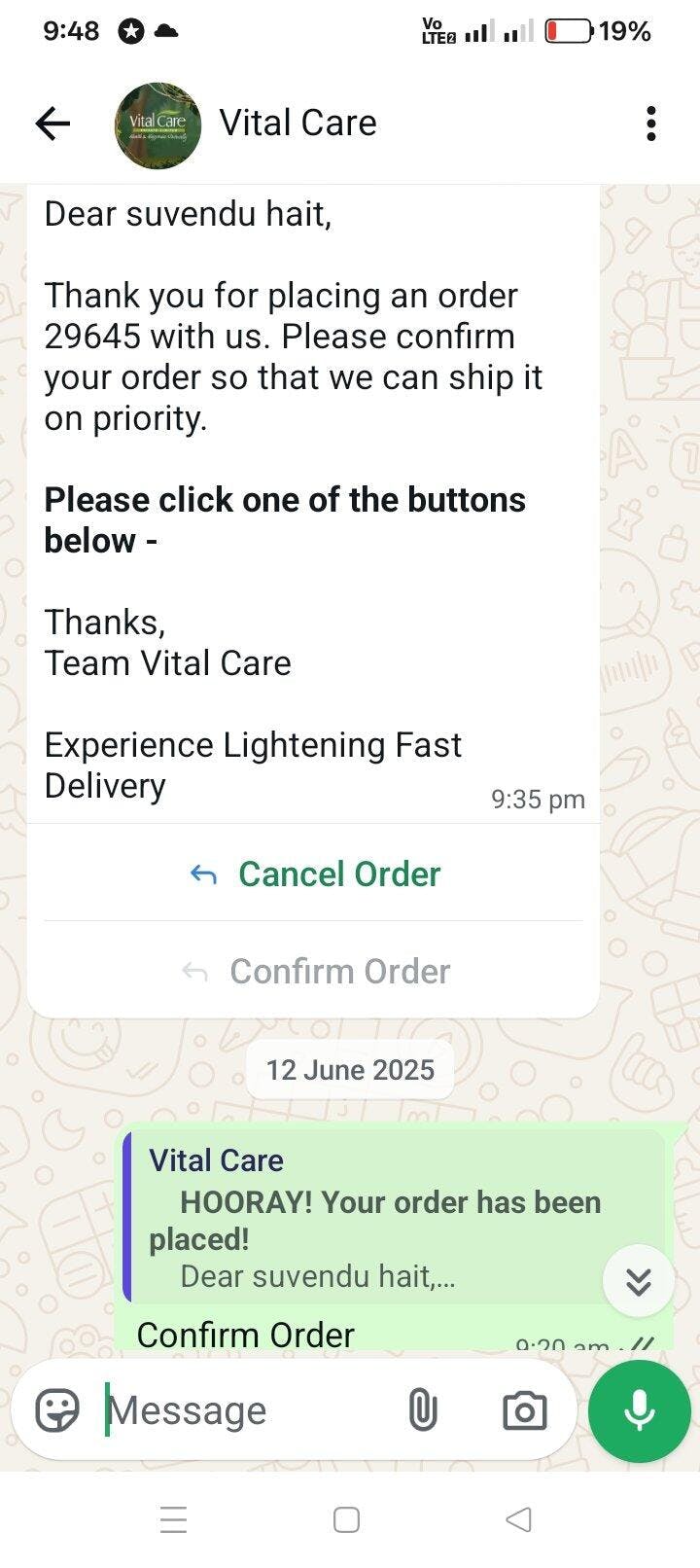Tap the Cancel Order button
The image size is (700, 1568).
coord(314,873)
